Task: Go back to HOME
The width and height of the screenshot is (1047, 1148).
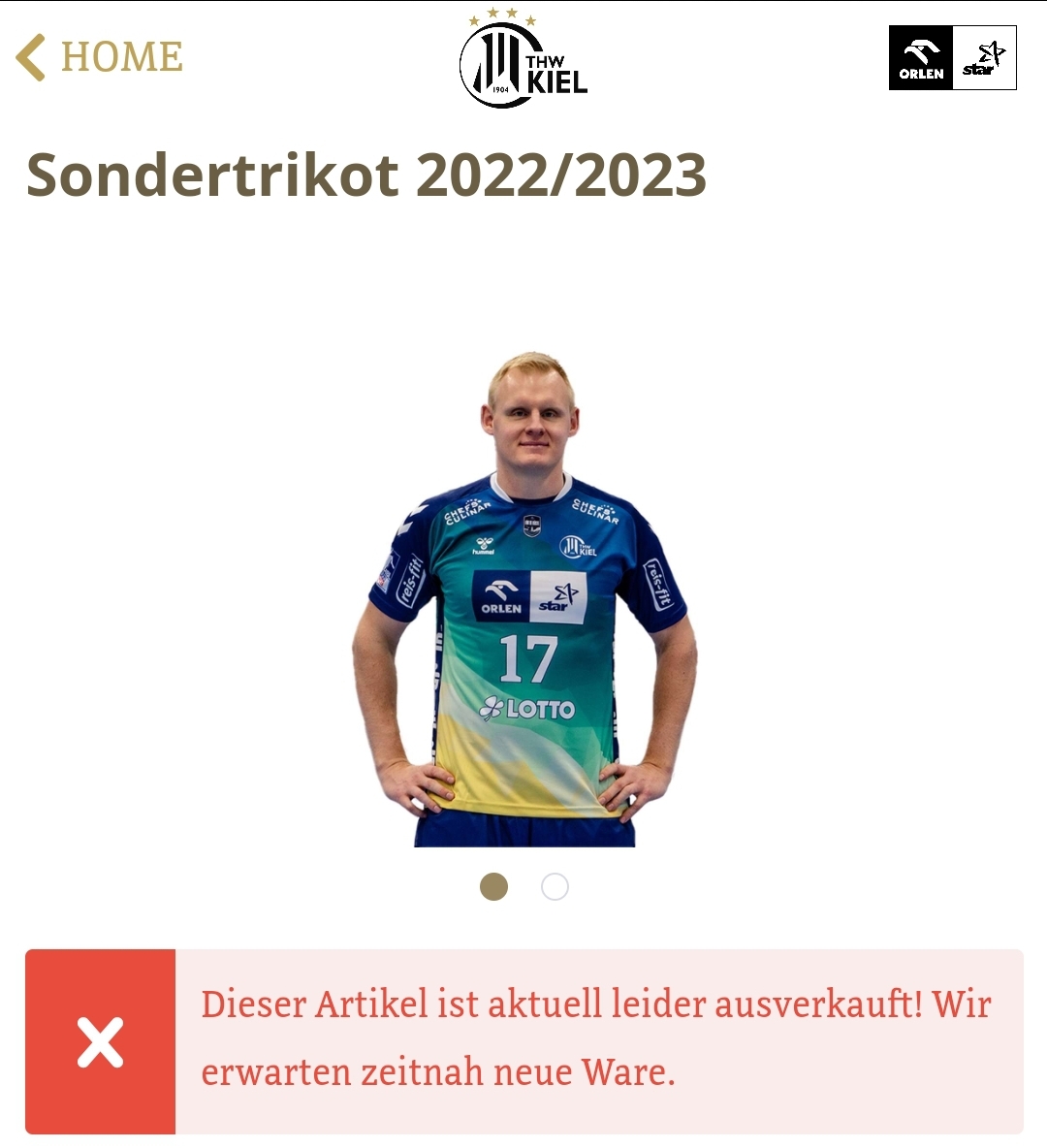Action: coord(100,57)
